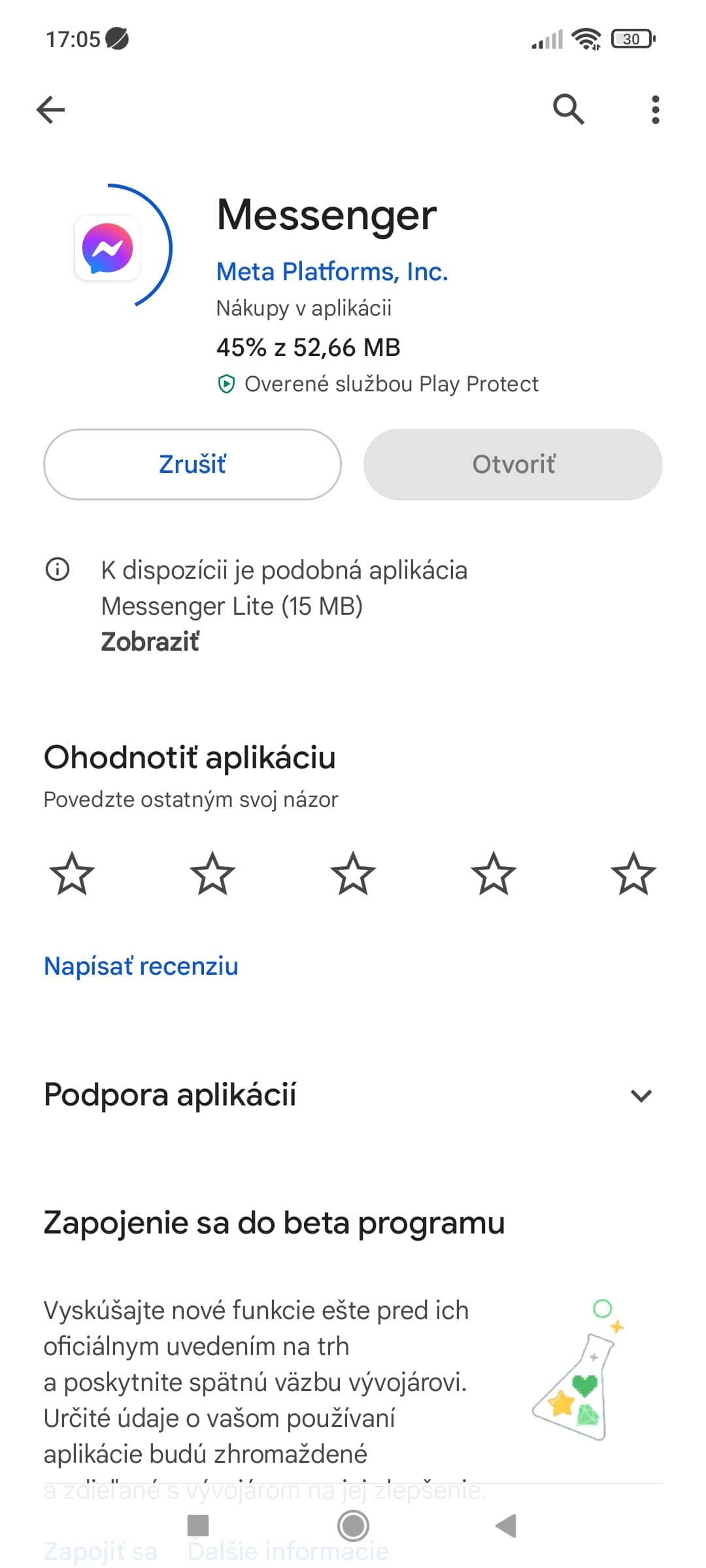Go back using the top arrow

click(x=51, y=110)
